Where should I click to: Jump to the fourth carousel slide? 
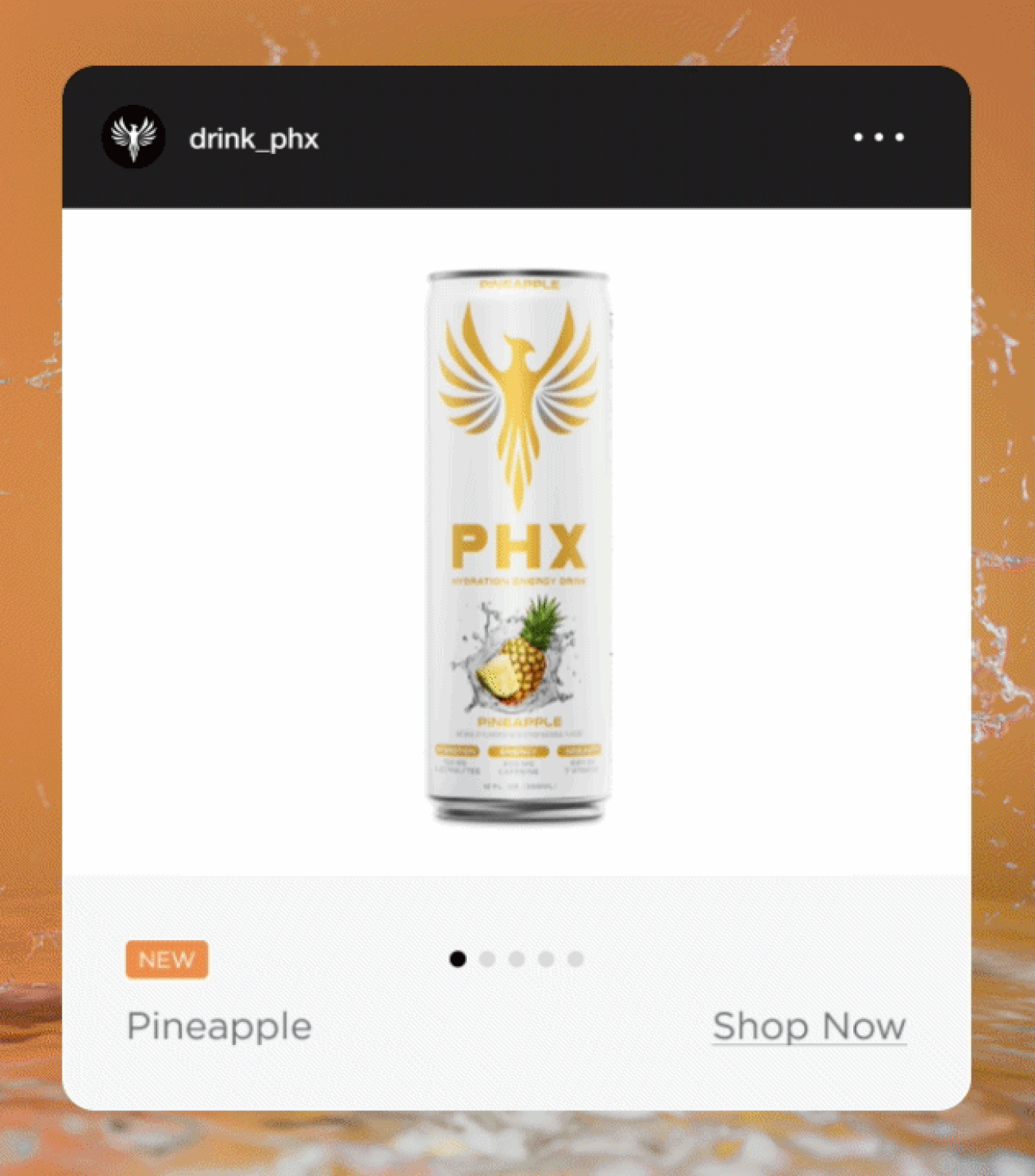click(545, 959)
